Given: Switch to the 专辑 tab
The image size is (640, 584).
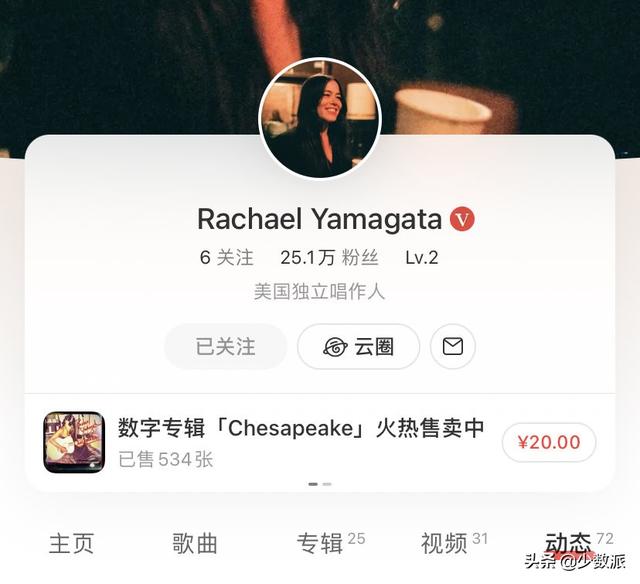Looking at the screenshot, I should 322,543.
